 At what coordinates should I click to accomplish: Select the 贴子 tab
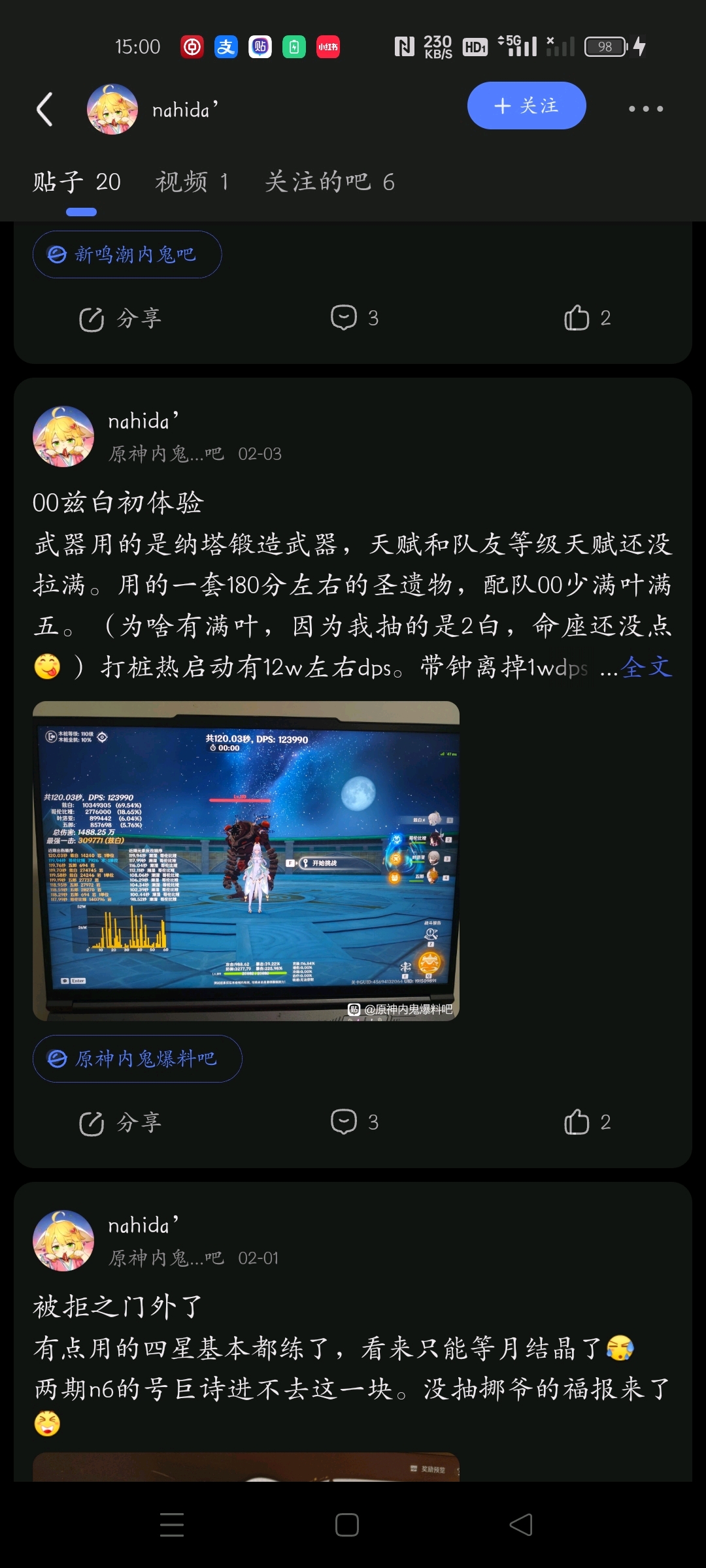pyautogui.click(x=77, y=182)
